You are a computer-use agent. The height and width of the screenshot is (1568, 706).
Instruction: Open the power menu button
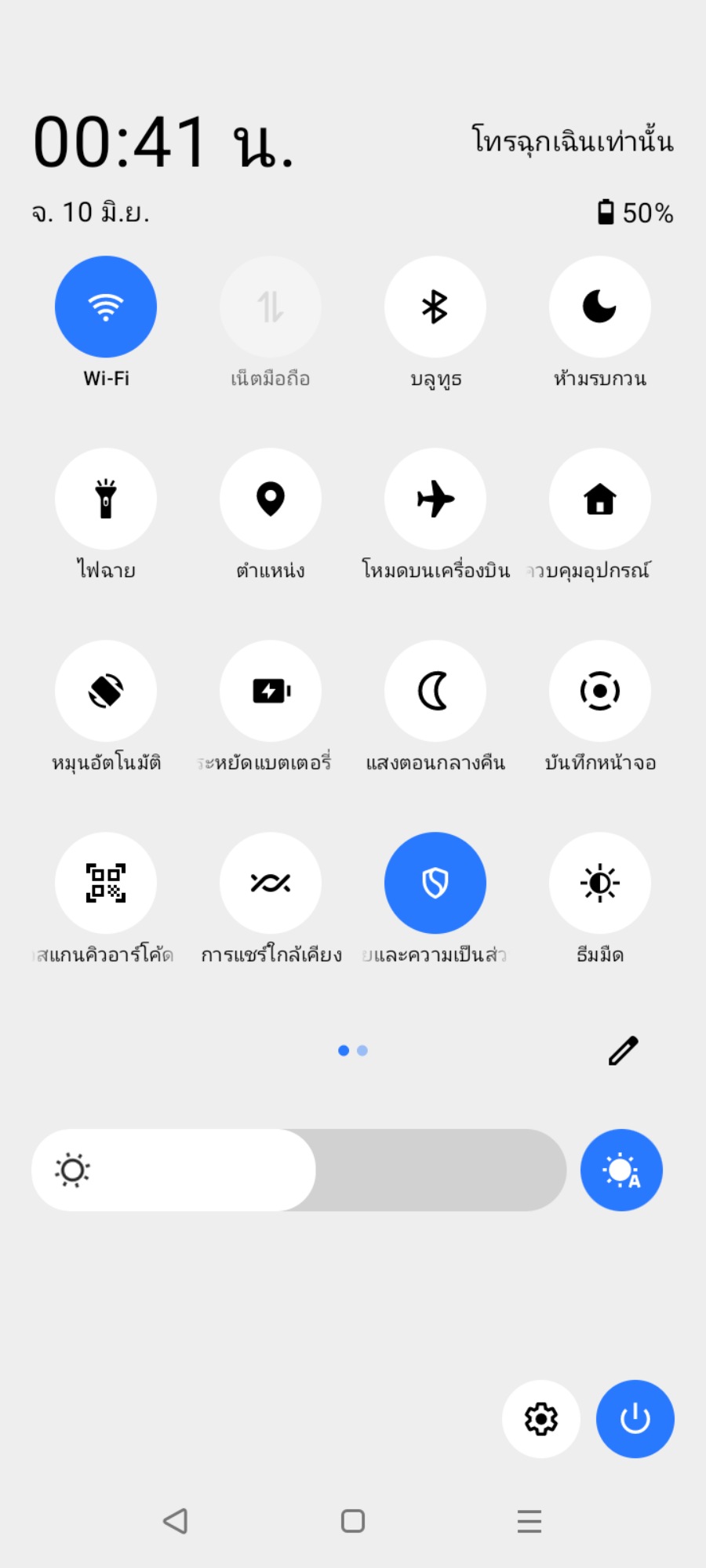[635, 1419]
